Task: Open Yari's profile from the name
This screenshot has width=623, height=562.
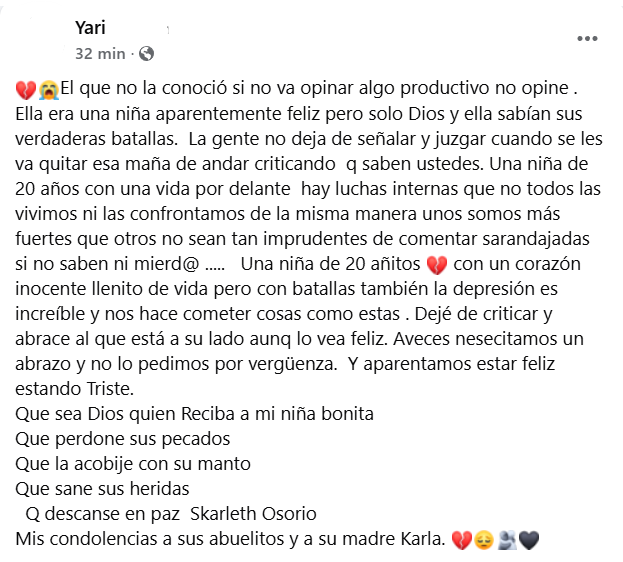Action: (90, 28)
